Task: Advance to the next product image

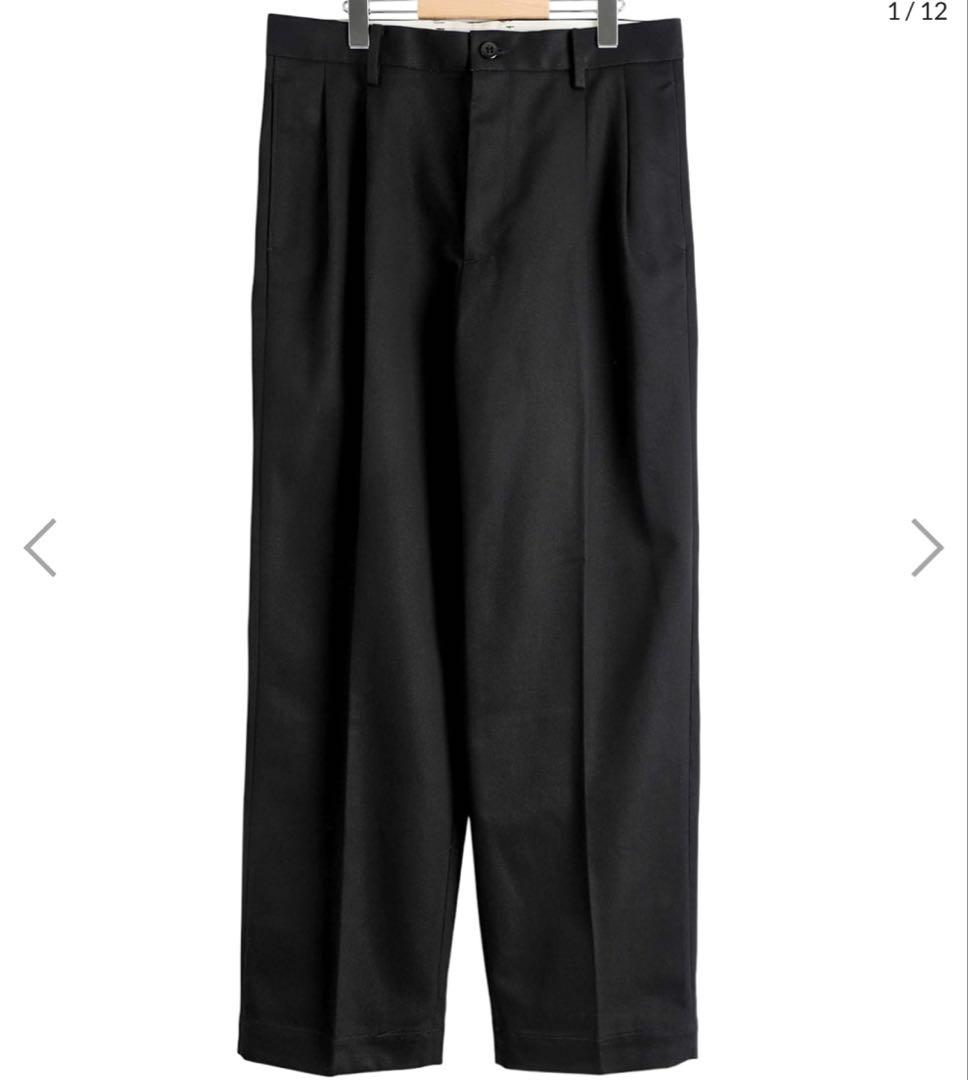Action: (x=927, y=548)
